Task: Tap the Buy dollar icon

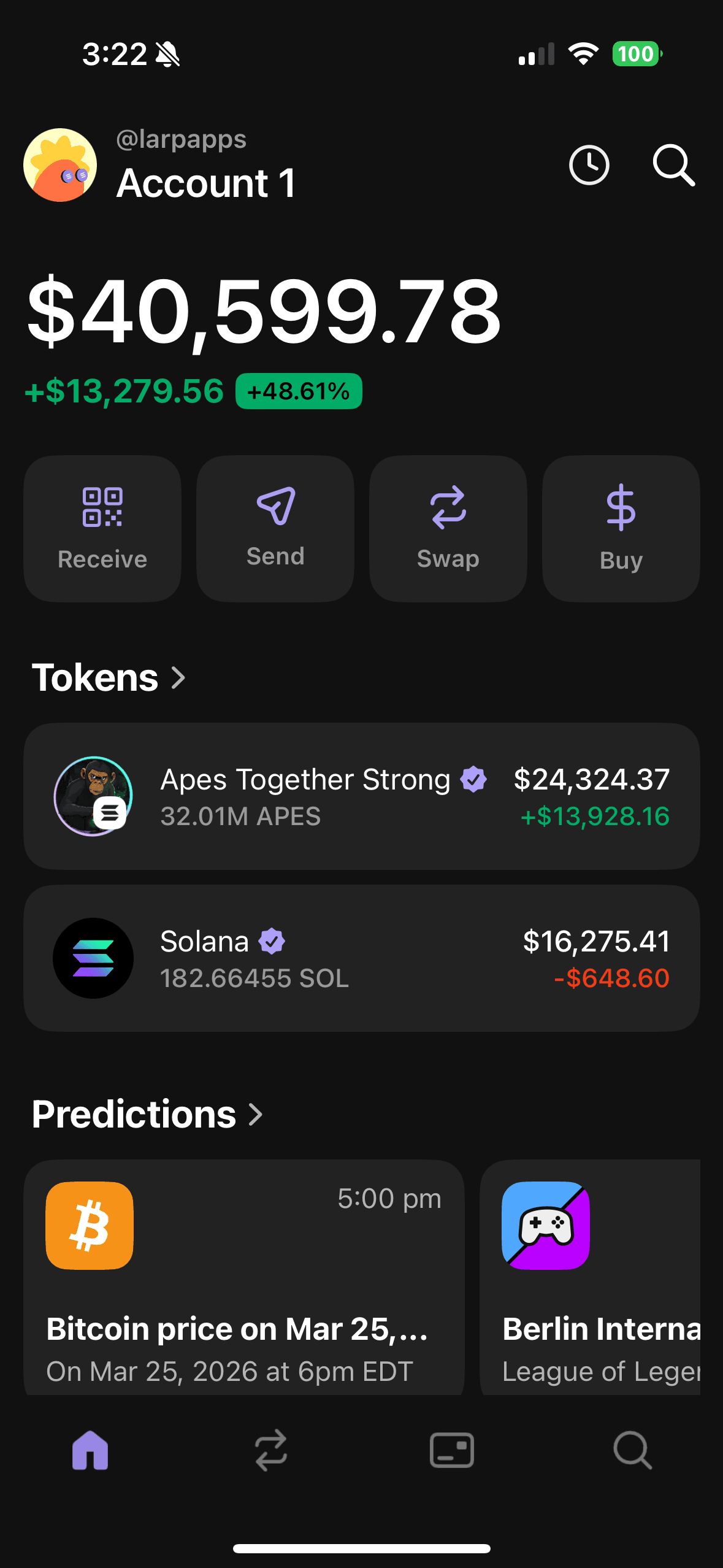Action: pos(620,528)
